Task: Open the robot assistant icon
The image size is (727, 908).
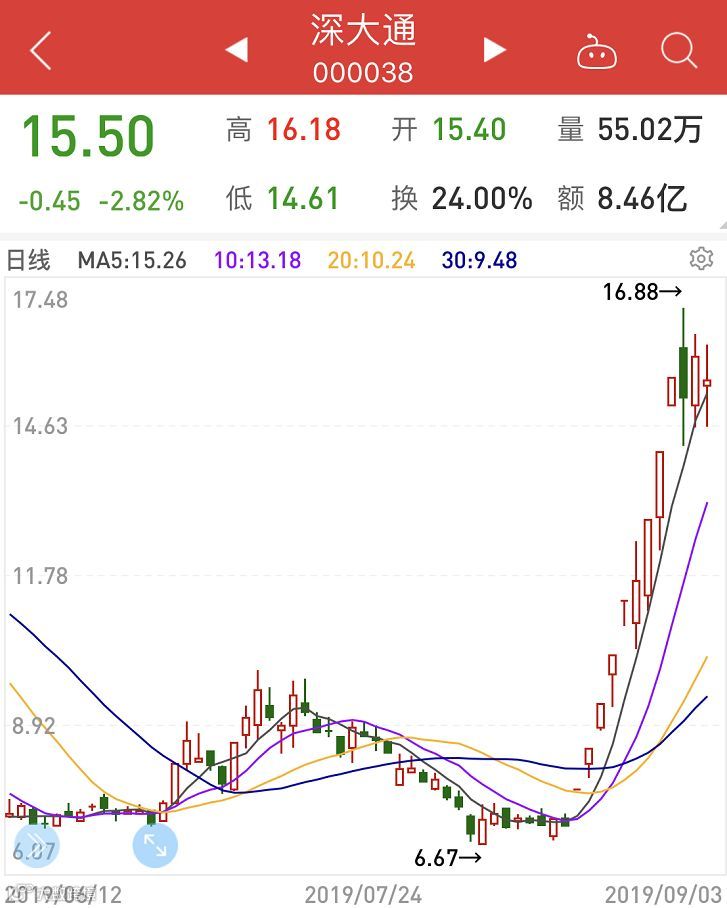Action: (x=597, y=50)
